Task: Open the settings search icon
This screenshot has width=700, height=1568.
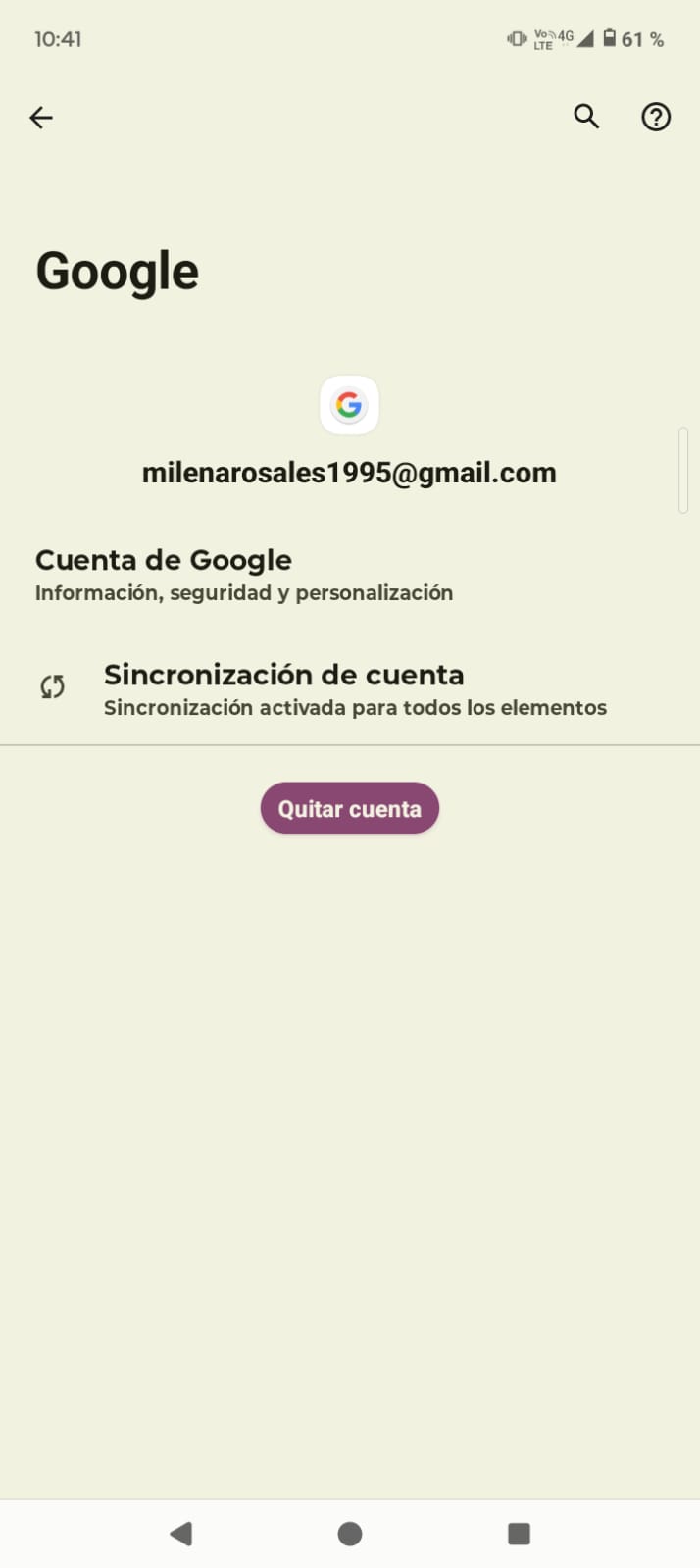Action: point(586,117)
